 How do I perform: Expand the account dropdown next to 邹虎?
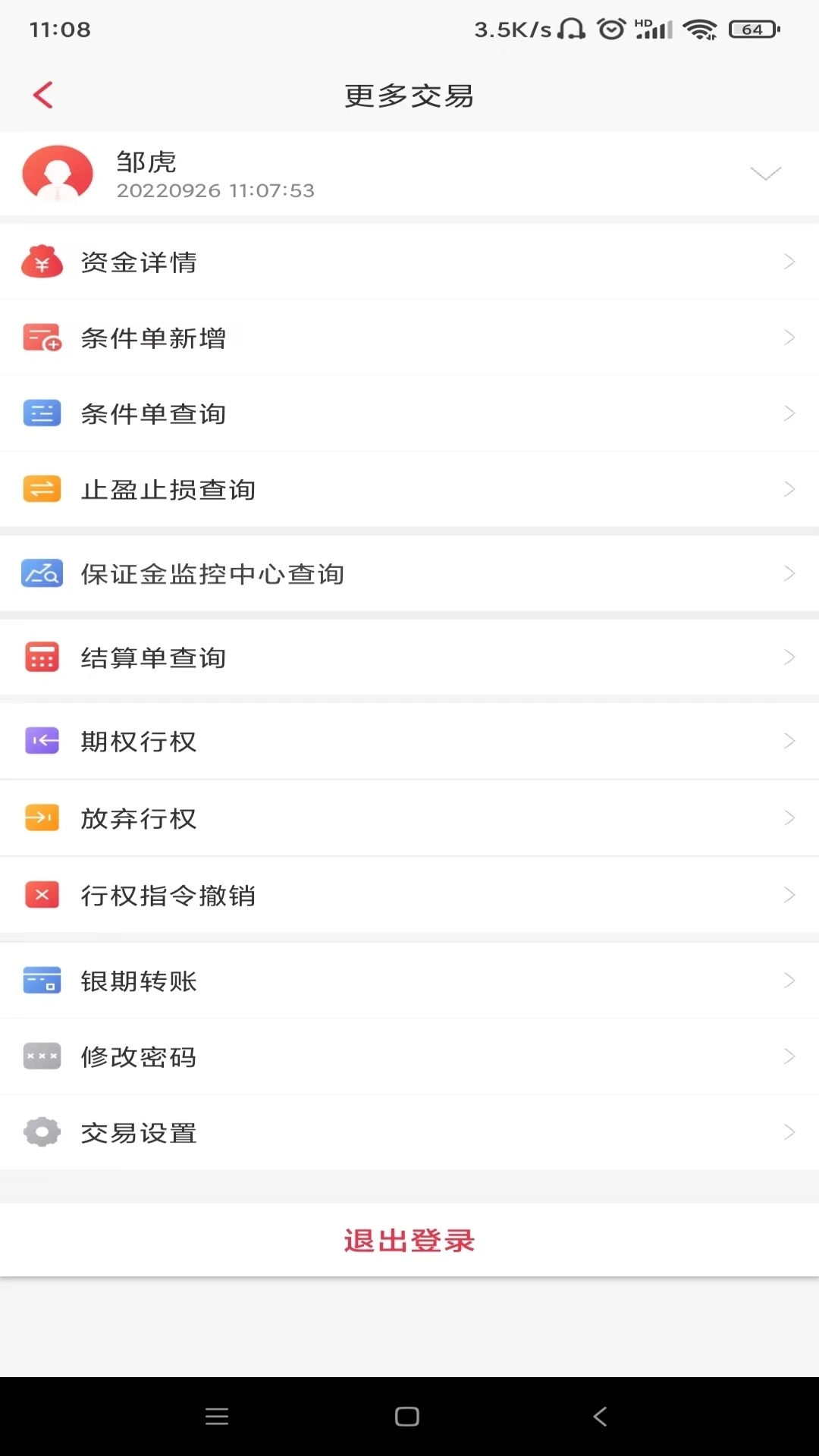(x=765, y=174)
